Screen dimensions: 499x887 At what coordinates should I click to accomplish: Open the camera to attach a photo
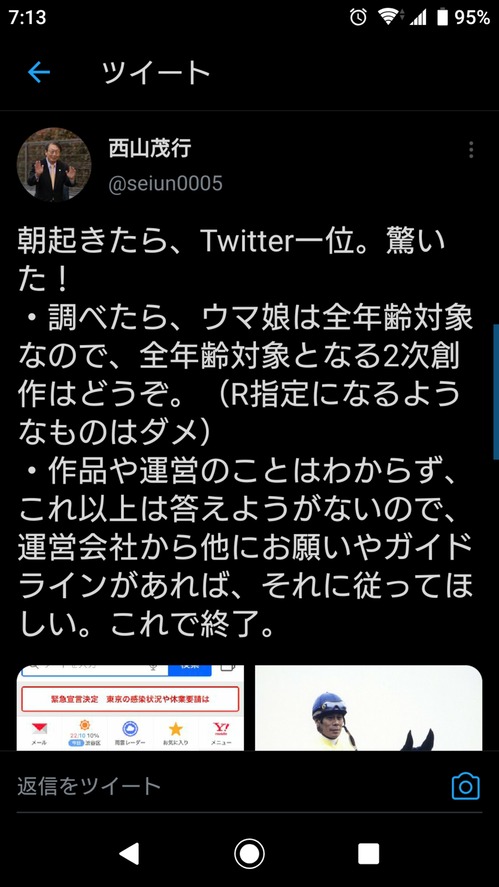(466, 787)
